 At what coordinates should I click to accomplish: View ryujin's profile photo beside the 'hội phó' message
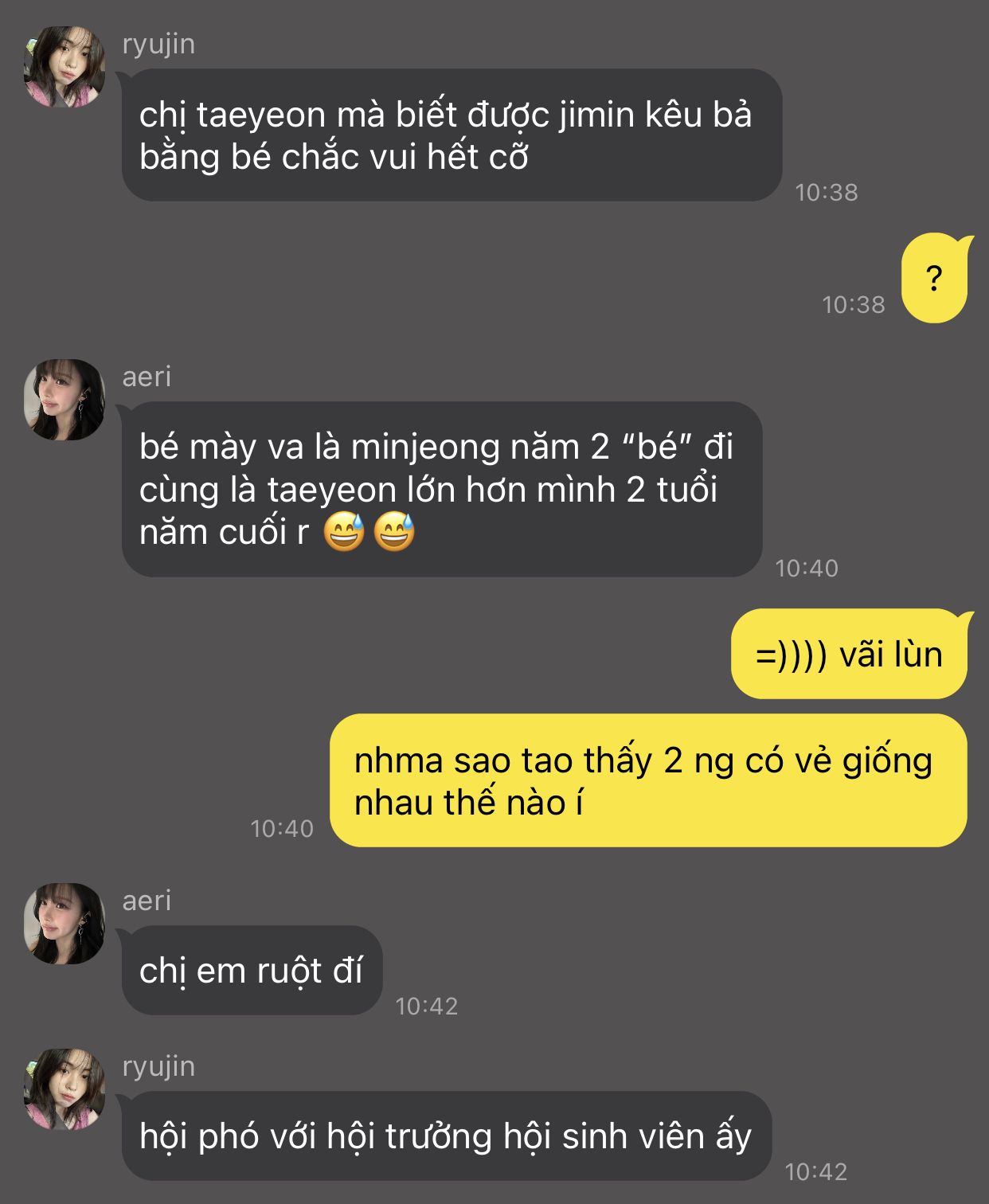64,1089
